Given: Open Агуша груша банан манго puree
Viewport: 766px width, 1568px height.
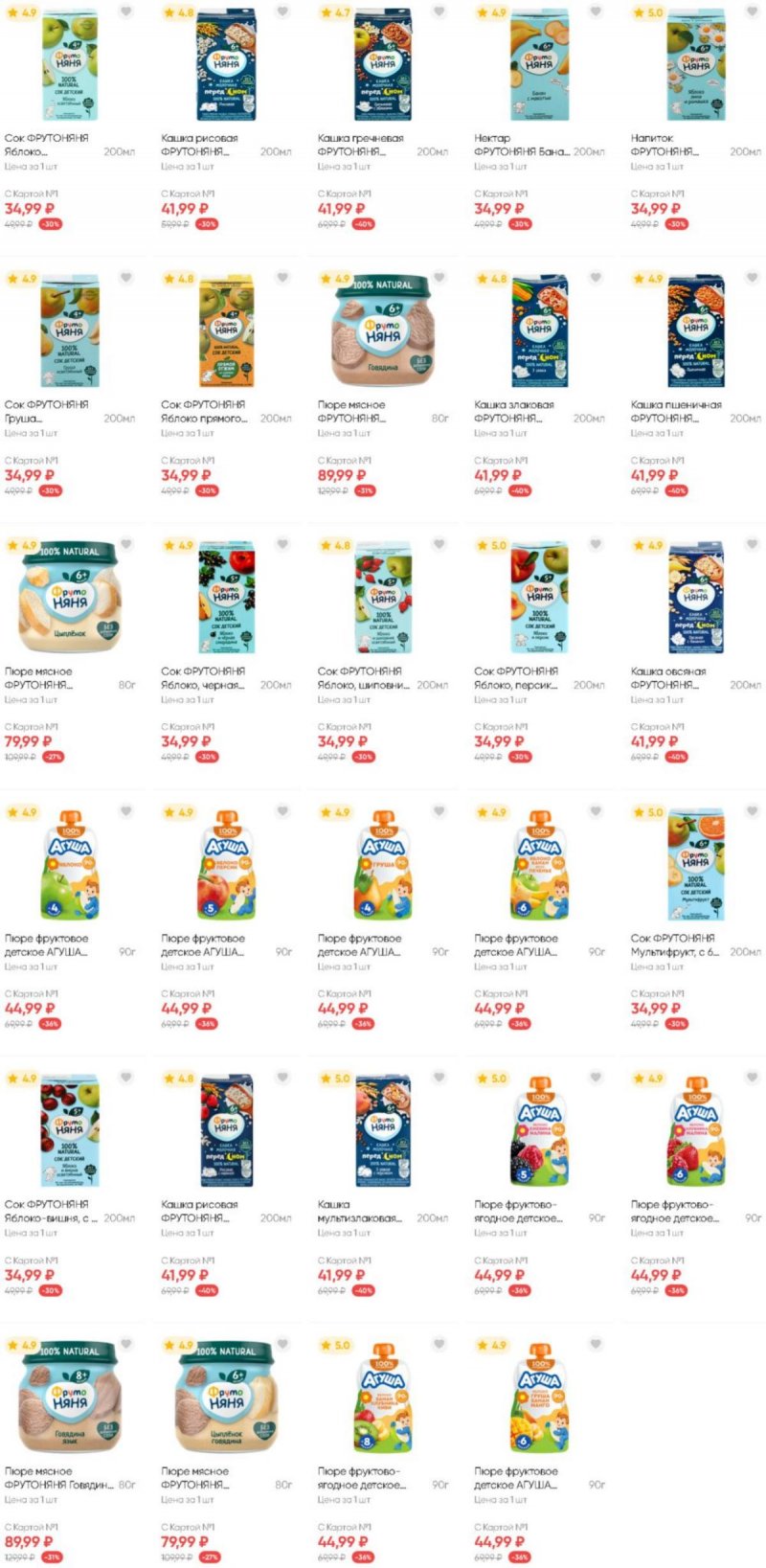Looking at the screenshot, I should (x=539, y=1398).
